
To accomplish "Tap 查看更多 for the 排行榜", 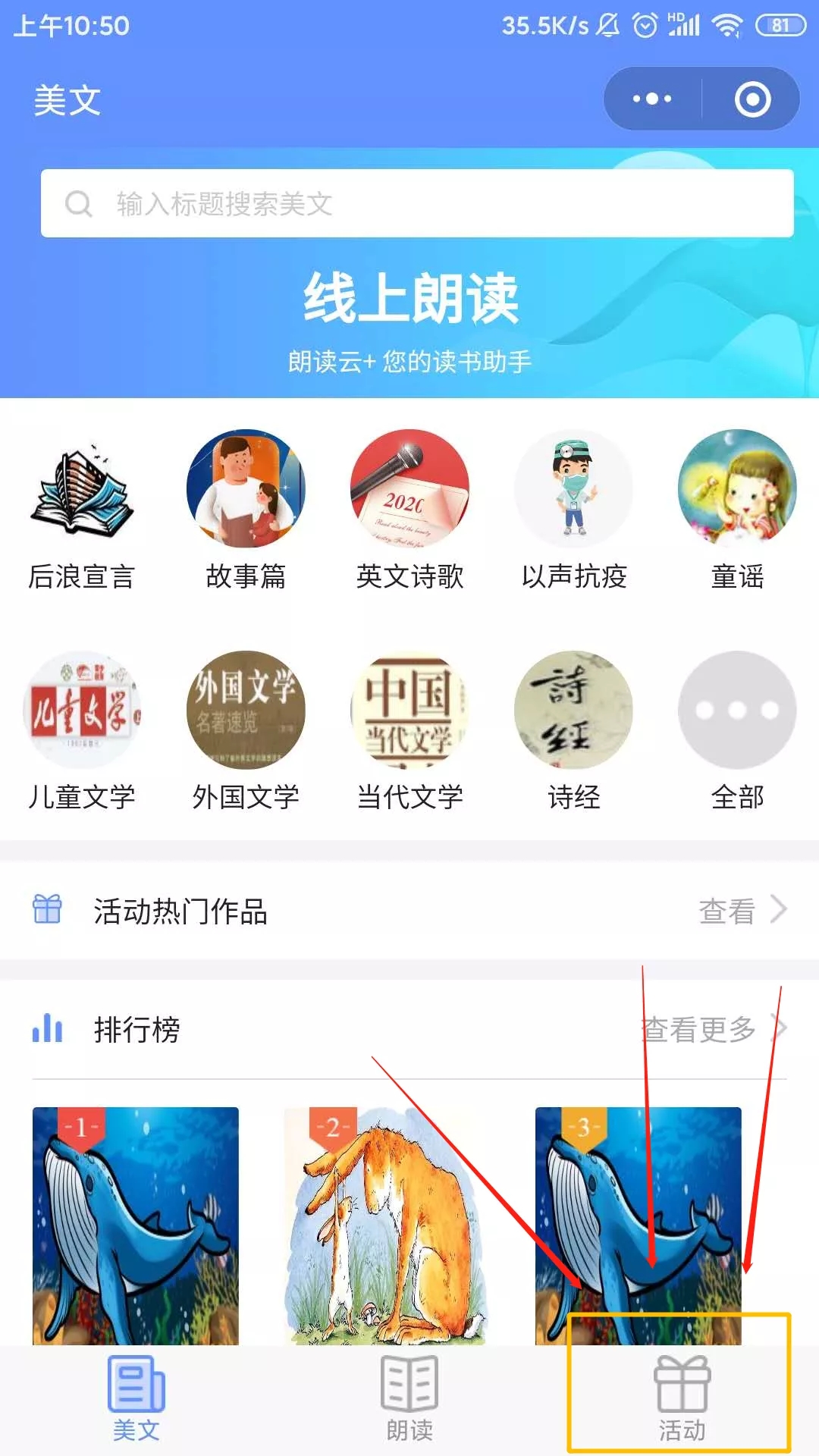I will pos(713,1029).
